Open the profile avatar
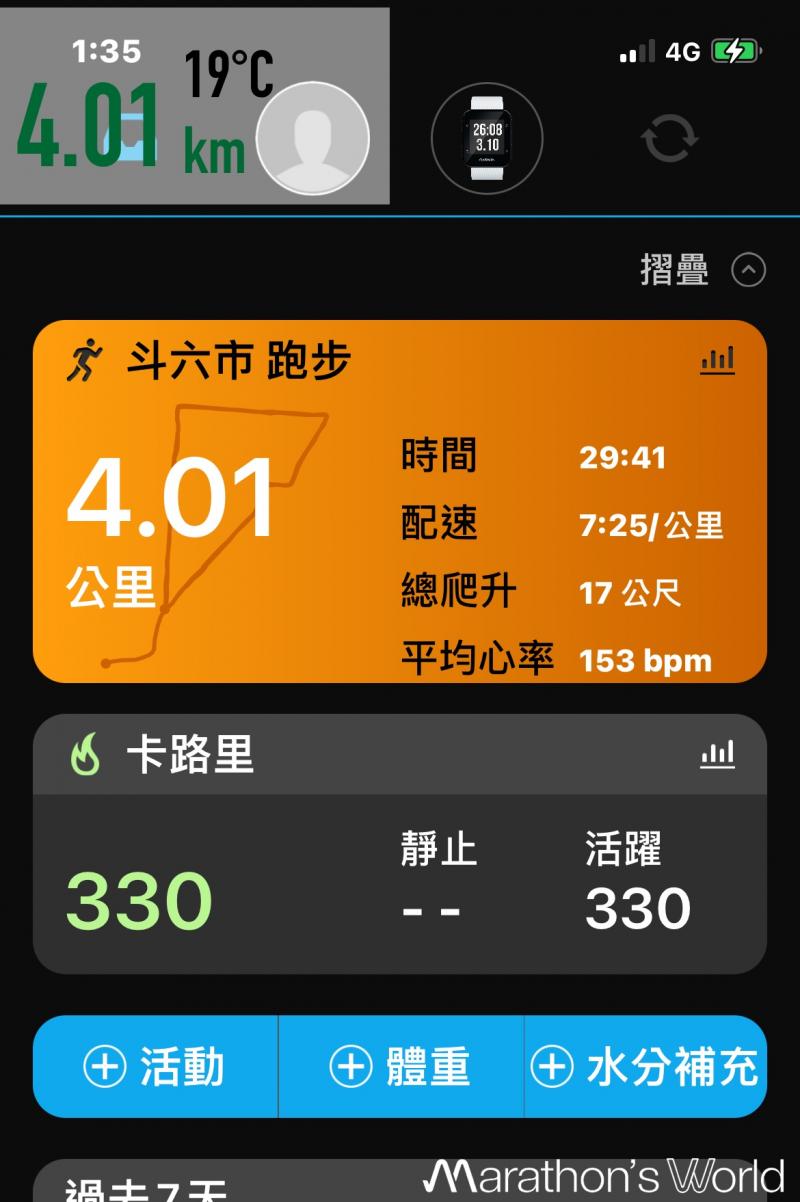This screenshot has width=800, height=1202. [313, 138]
